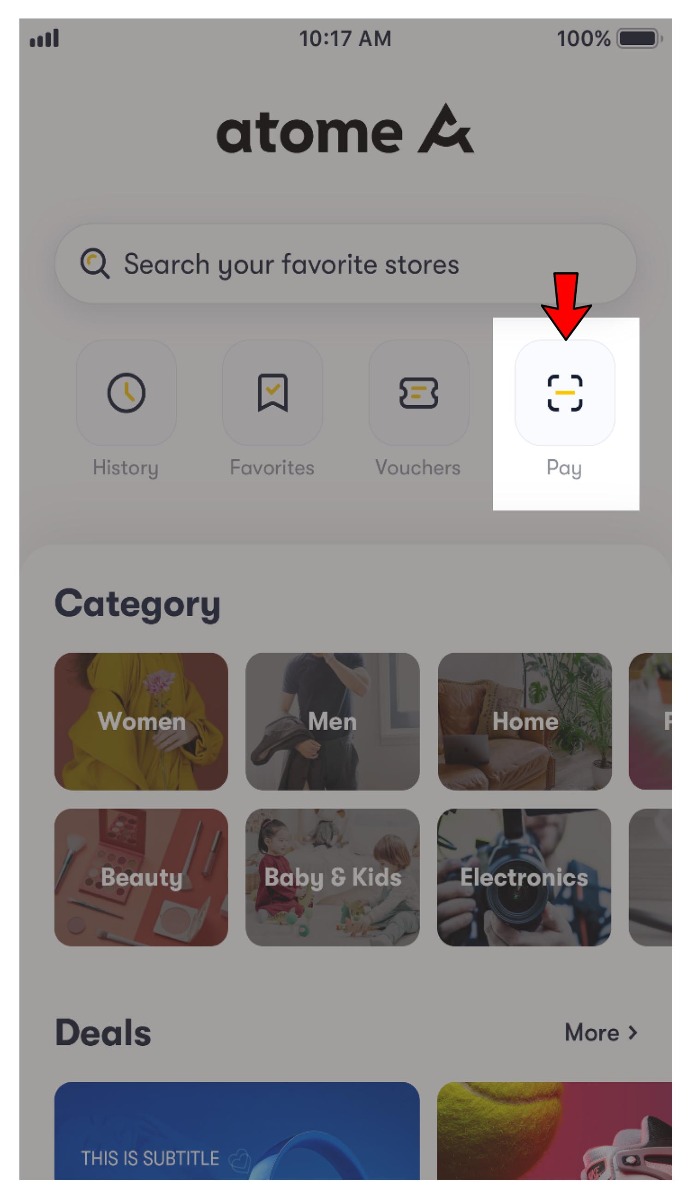See more deals via More link
This screenshot has height=1200, width=692.
[601, 1033]
